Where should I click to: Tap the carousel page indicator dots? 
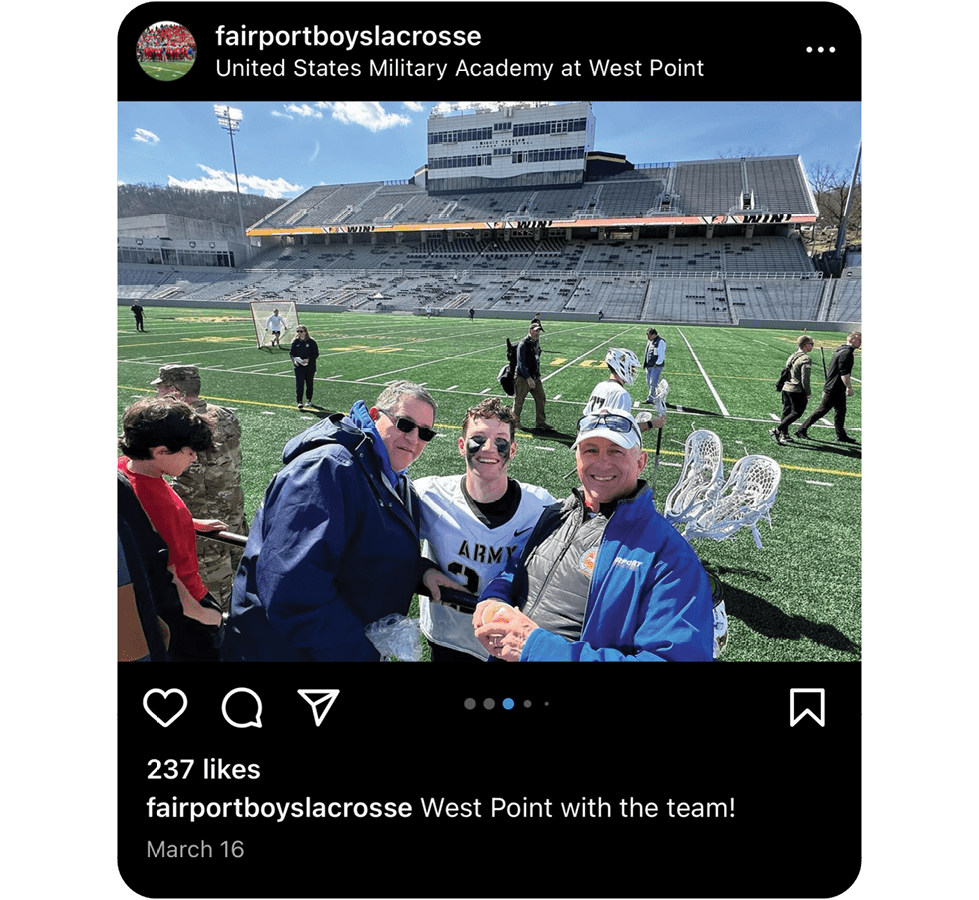pos(507,704)
